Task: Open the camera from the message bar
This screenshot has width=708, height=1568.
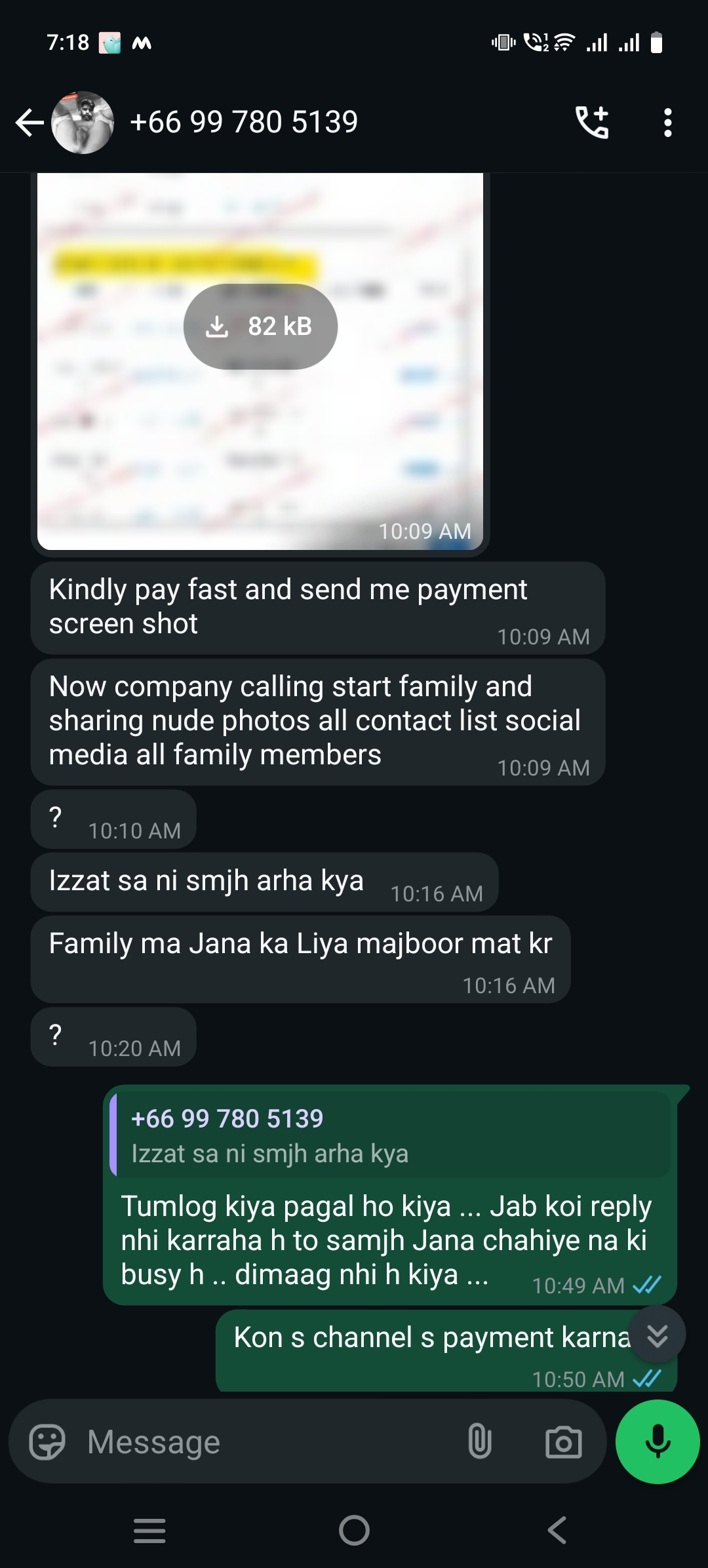Action: [563, 1442]
